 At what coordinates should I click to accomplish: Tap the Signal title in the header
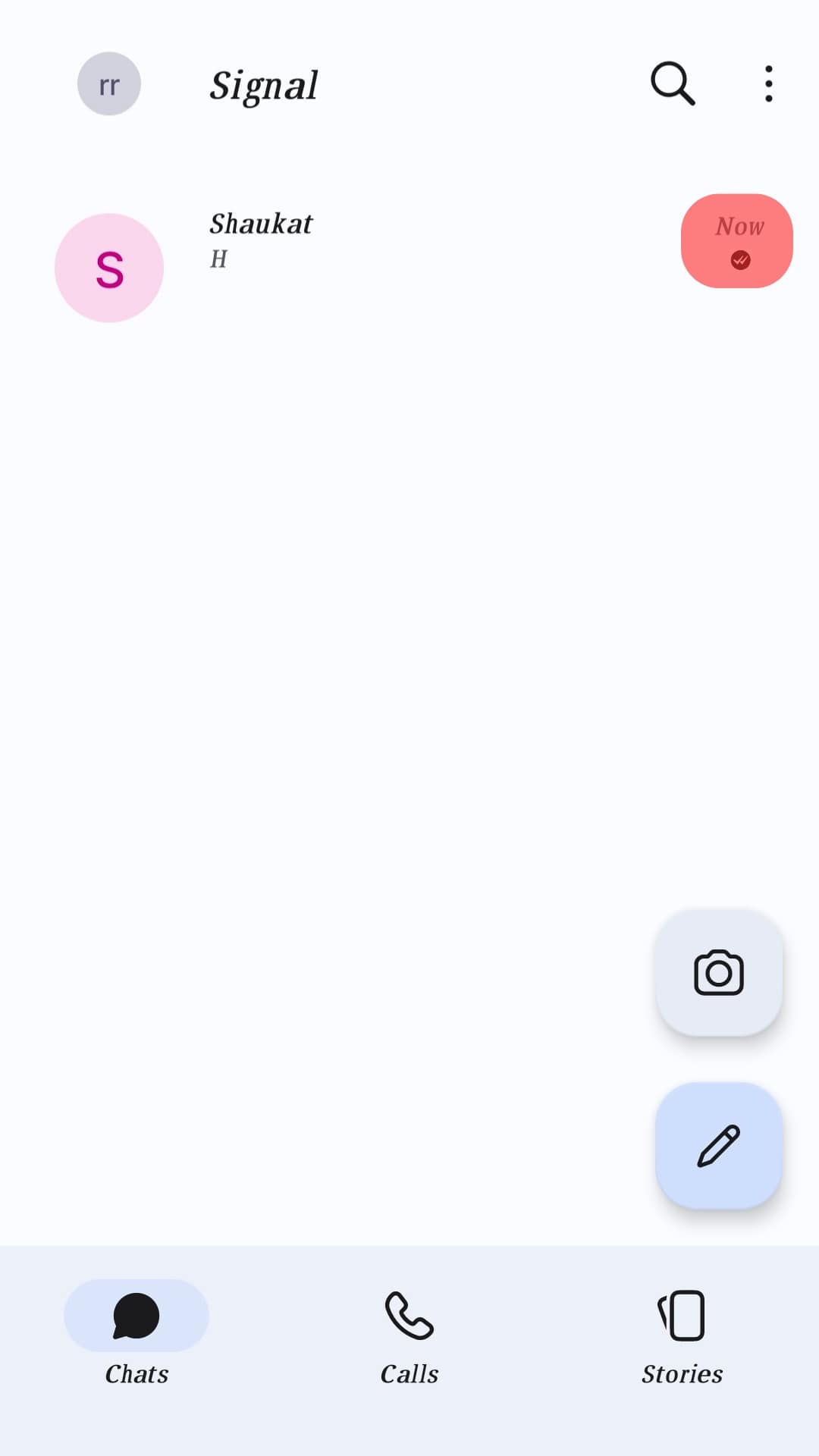pos(263,85)
